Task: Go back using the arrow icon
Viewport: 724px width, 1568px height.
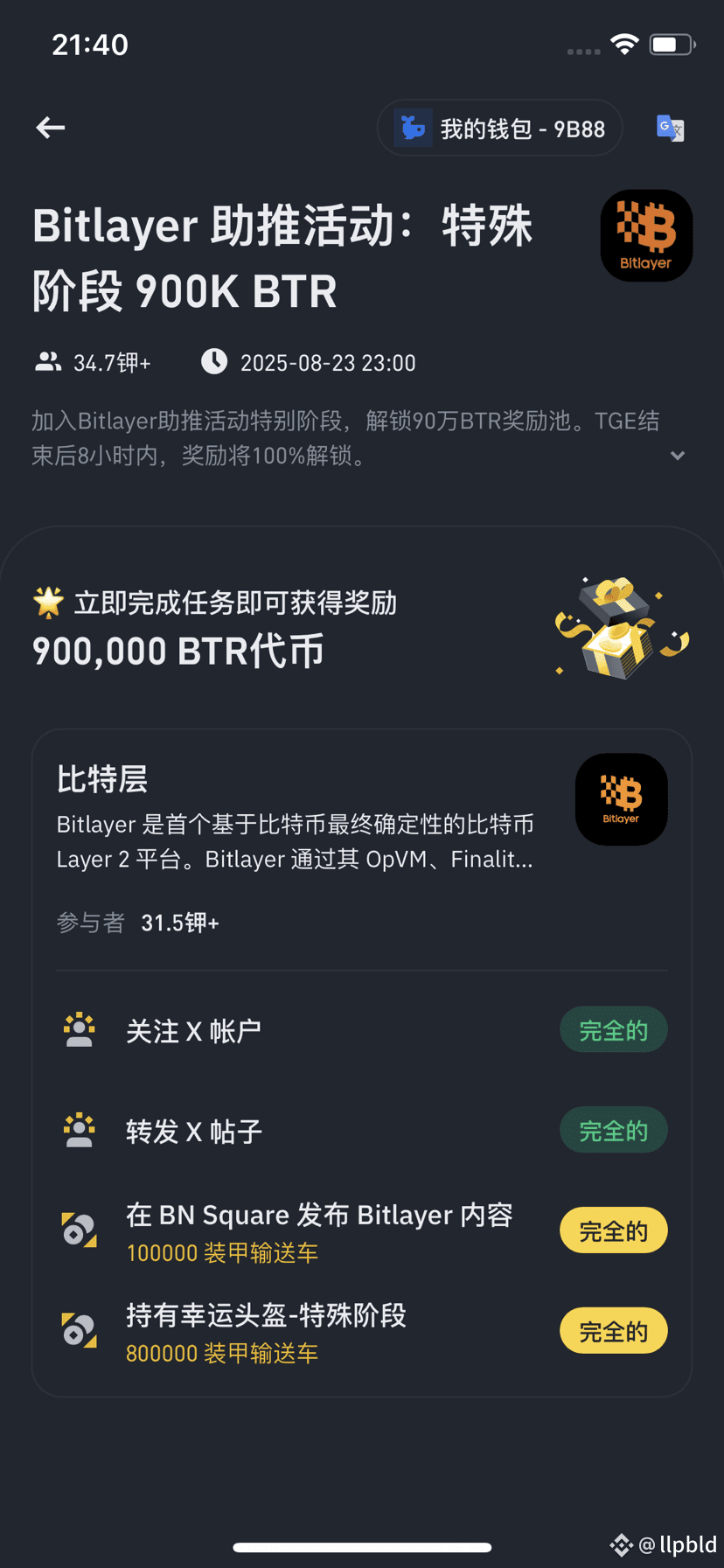Action: click(51, 128)
